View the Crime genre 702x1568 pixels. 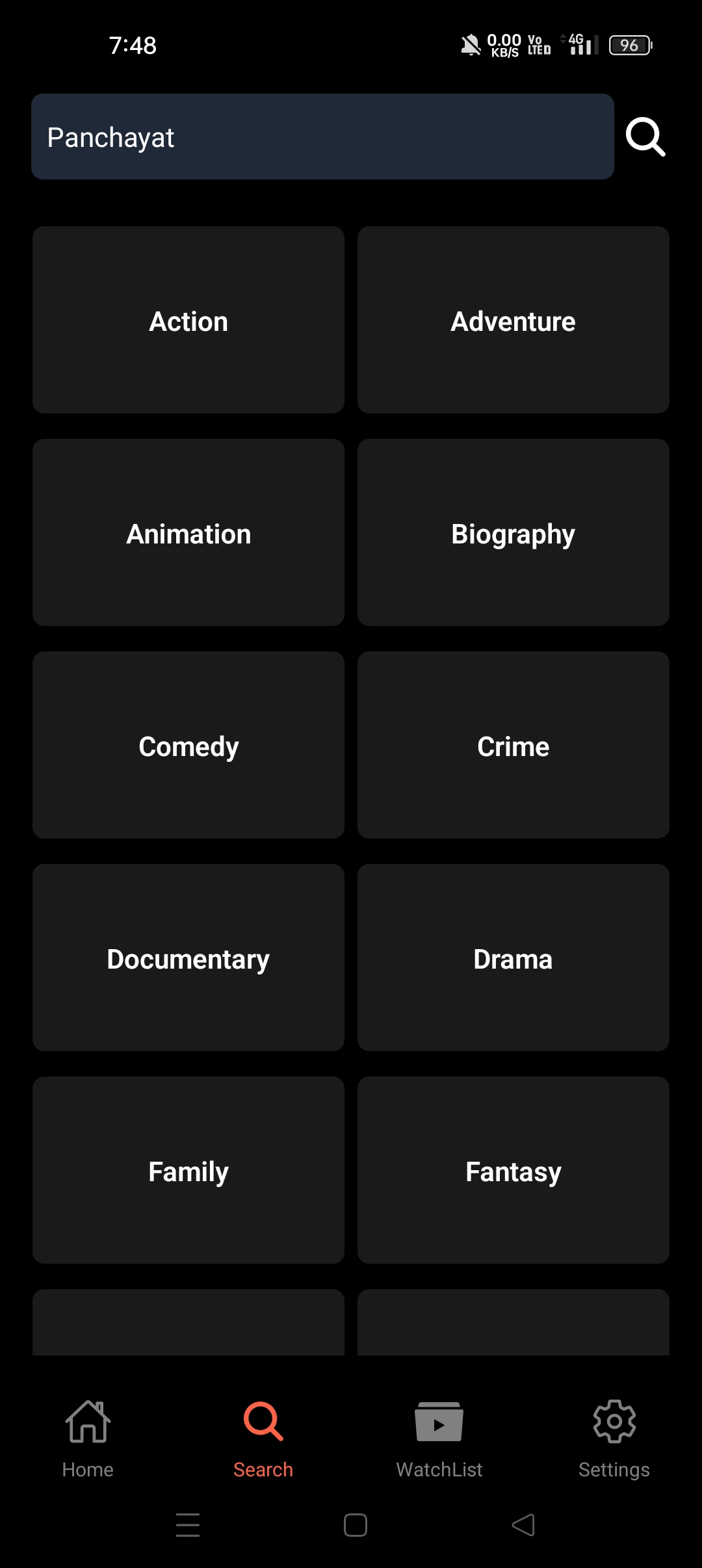(513, 745)
